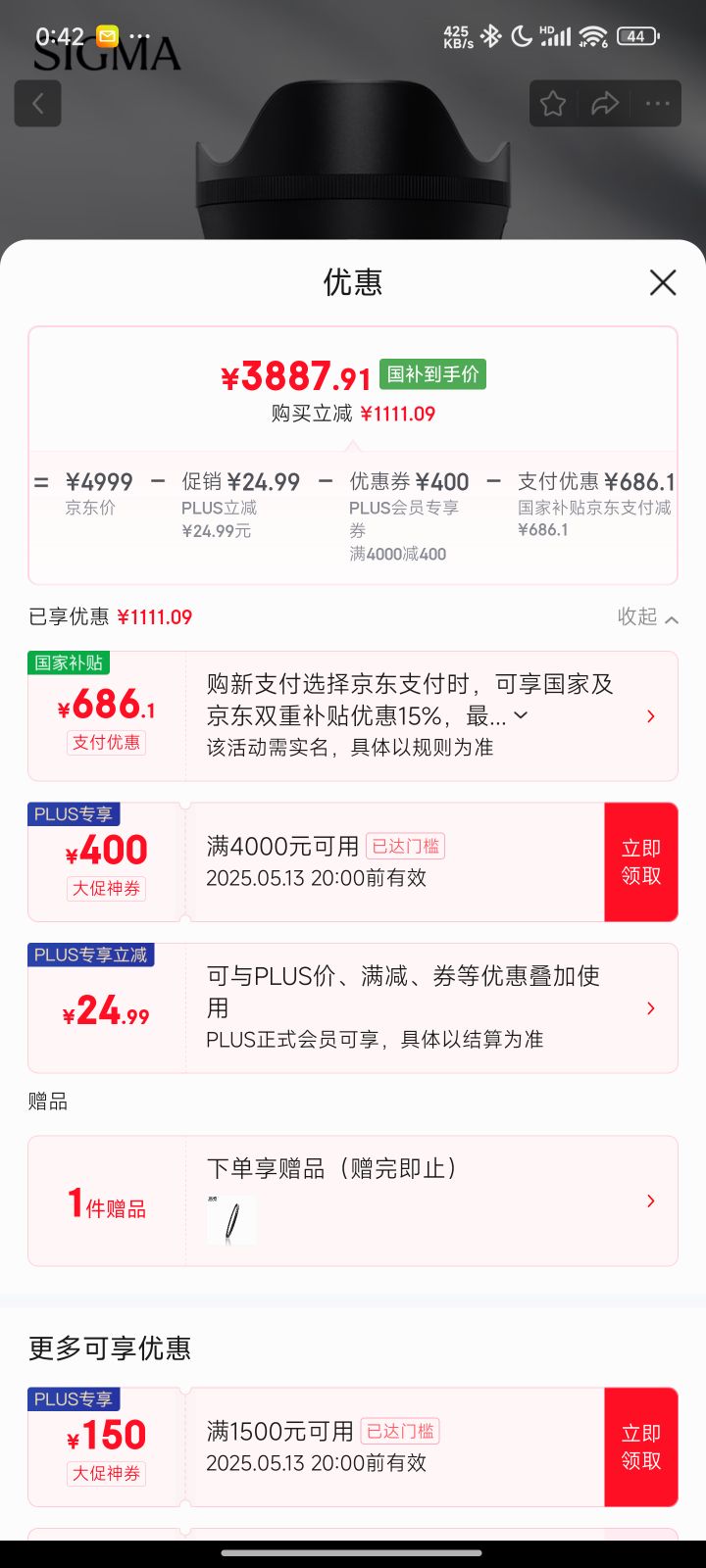706x1568 pixels.
Task: Expand the truncated 国家补贴 description text
Action: coord(521,715)
